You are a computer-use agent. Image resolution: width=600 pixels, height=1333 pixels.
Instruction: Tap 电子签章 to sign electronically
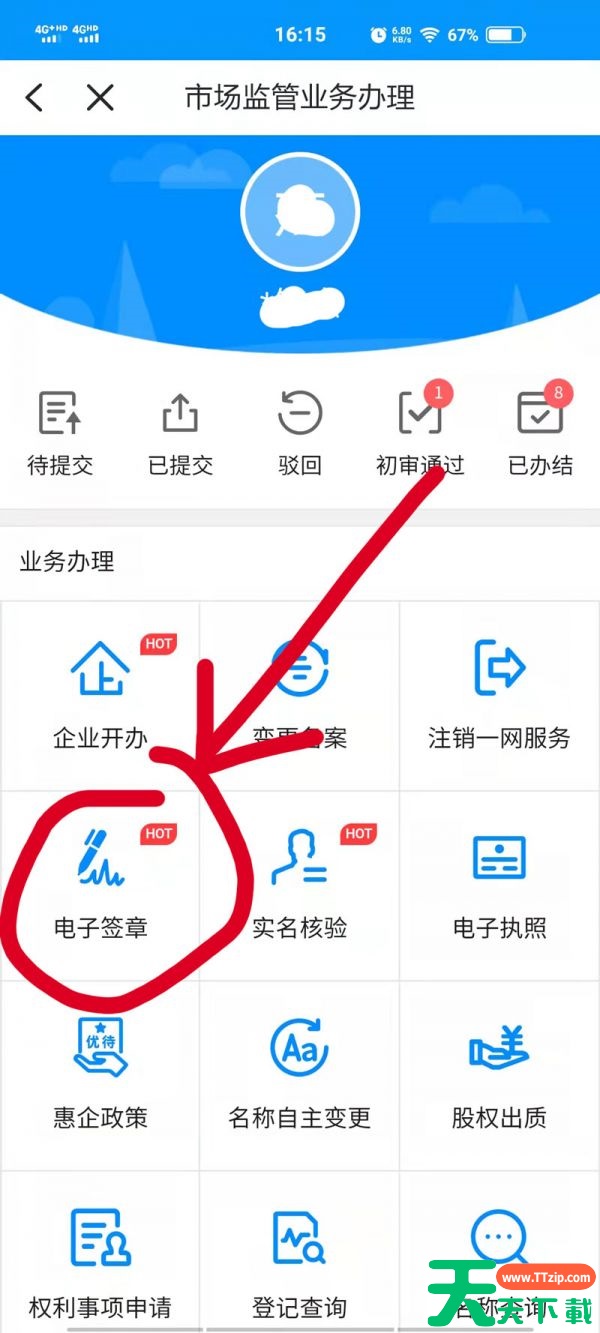click(x=100, y=885)
